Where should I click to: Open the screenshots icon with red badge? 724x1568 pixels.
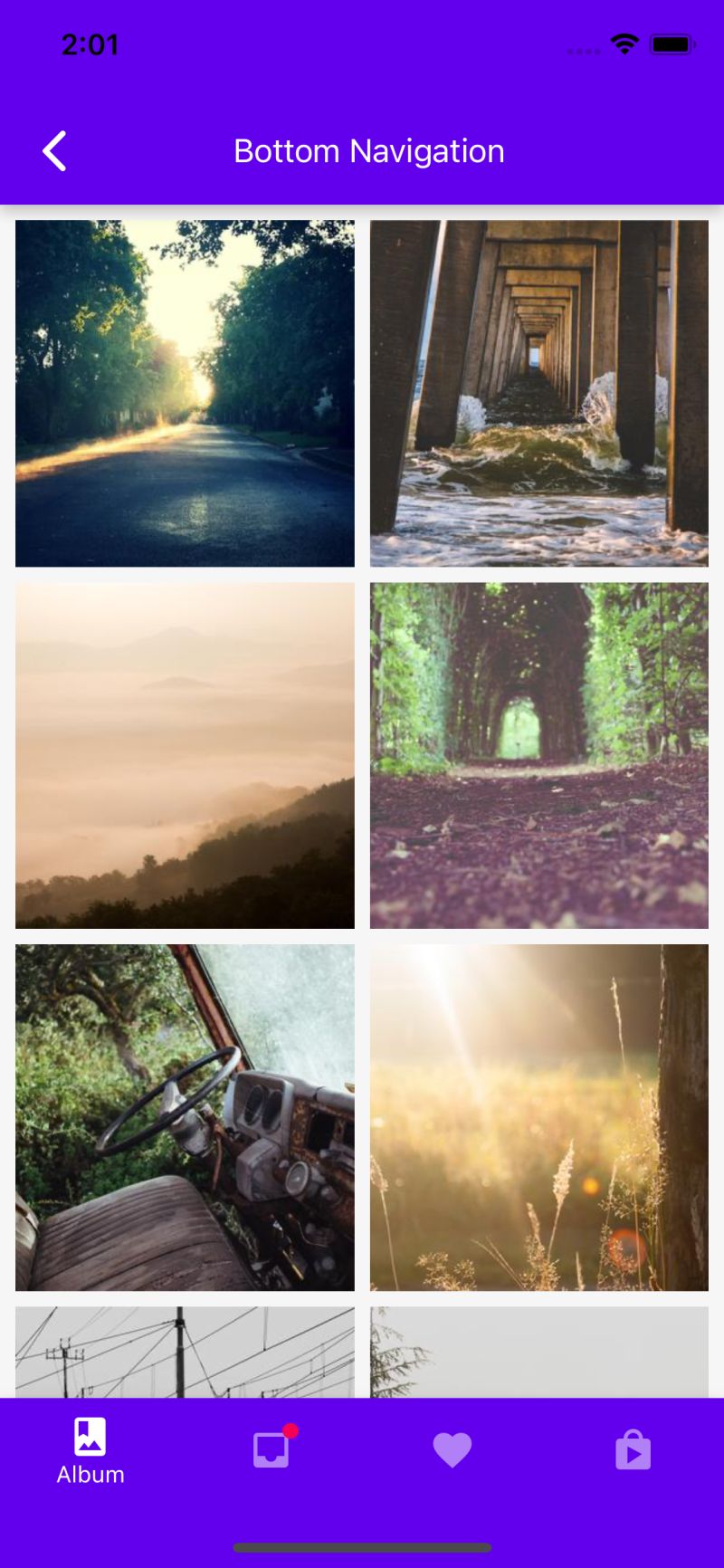[x=271, y=1449]
